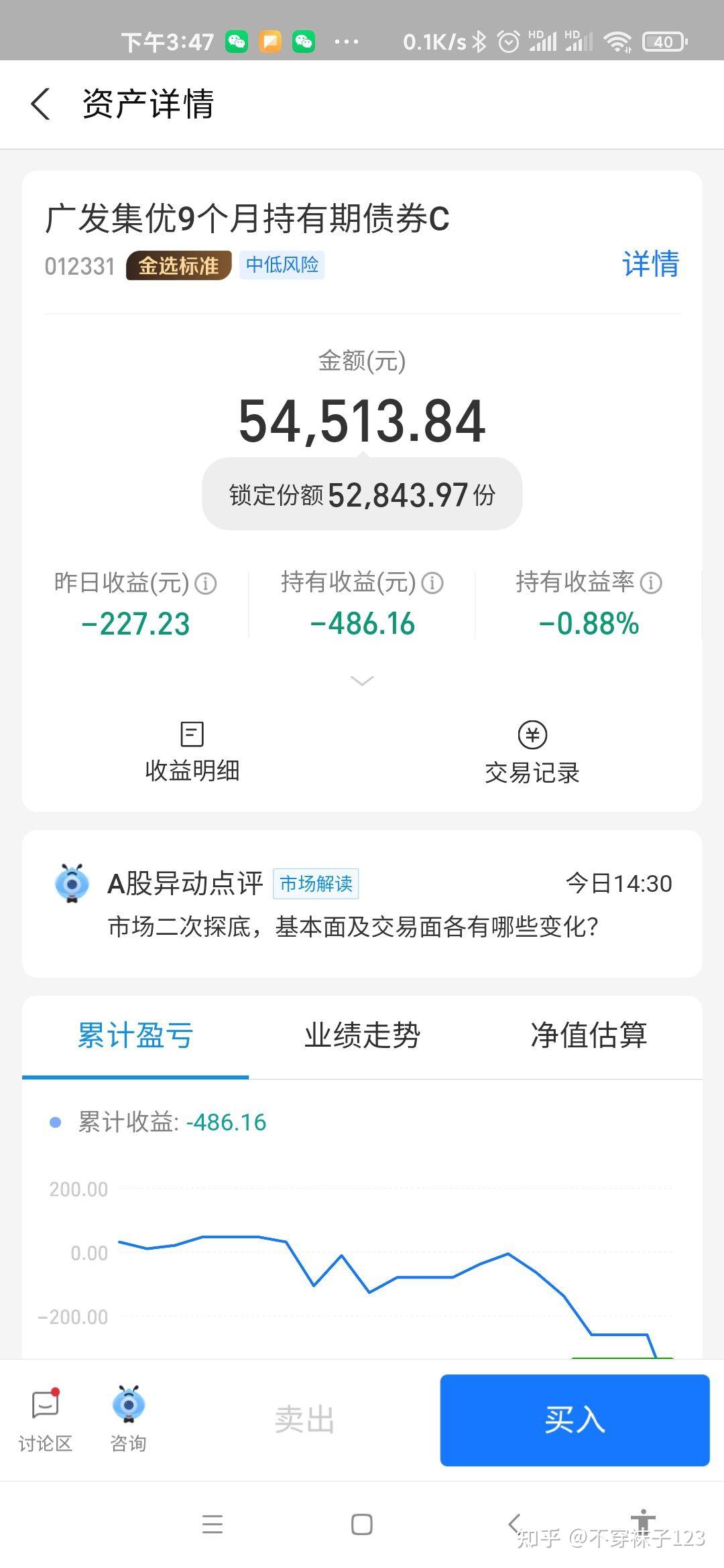Tap 买入 to buy more
This screenshot has width=724, height=1568.
[575, 1419]
